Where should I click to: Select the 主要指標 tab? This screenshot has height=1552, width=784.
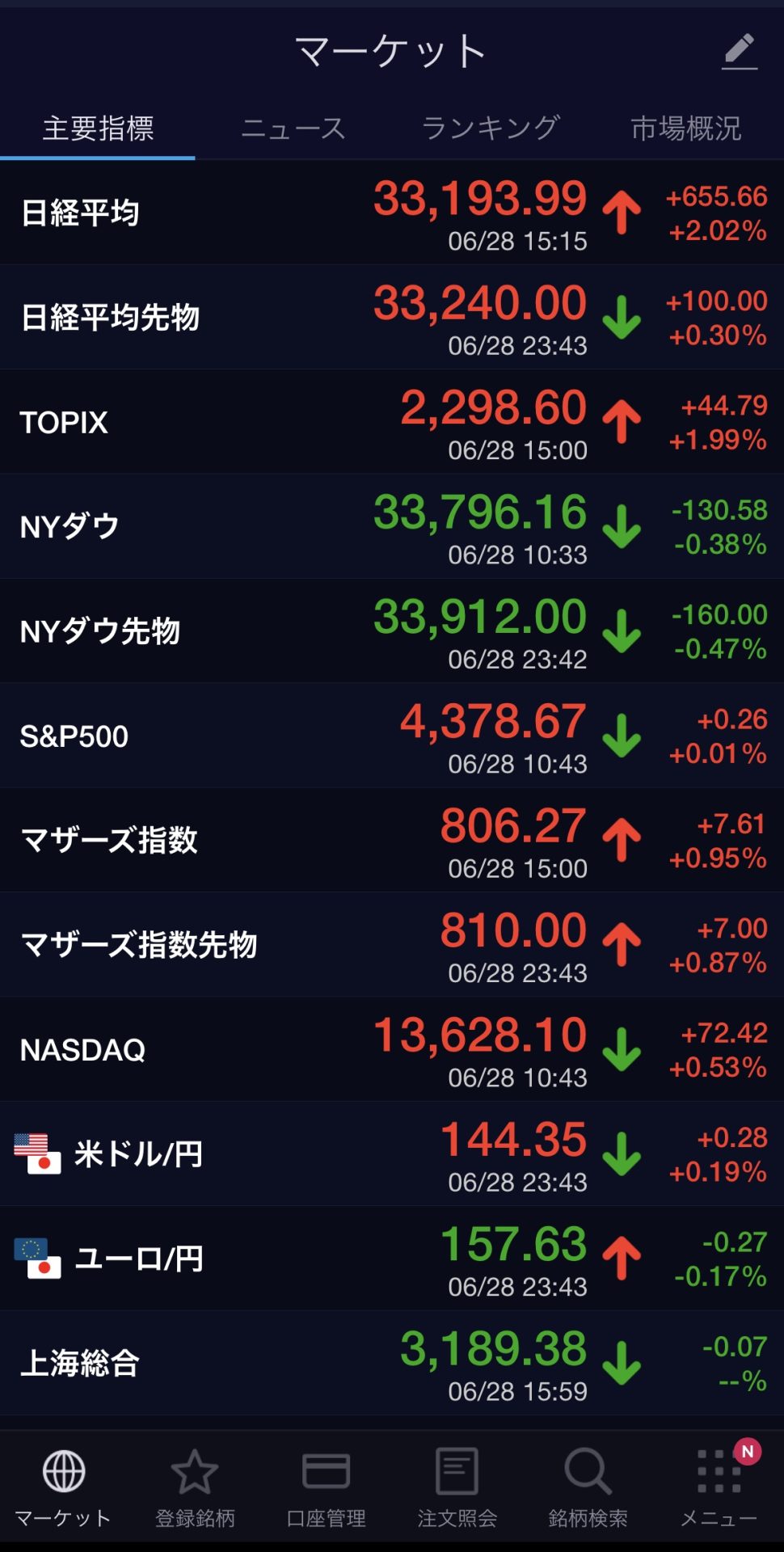(98, 129)
